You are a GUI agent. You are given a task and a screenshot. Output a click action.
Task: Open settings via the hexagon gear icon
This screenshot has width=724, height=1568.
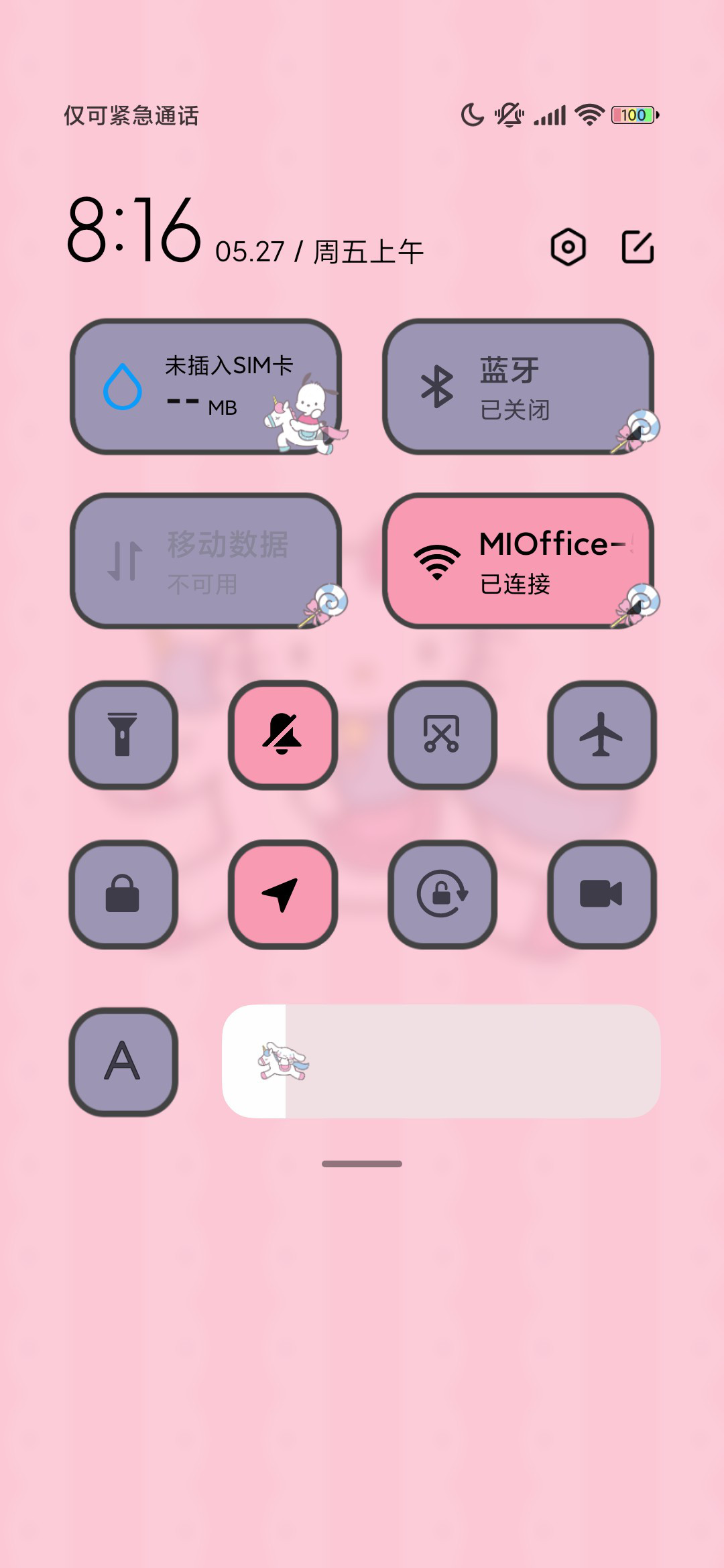568,247
